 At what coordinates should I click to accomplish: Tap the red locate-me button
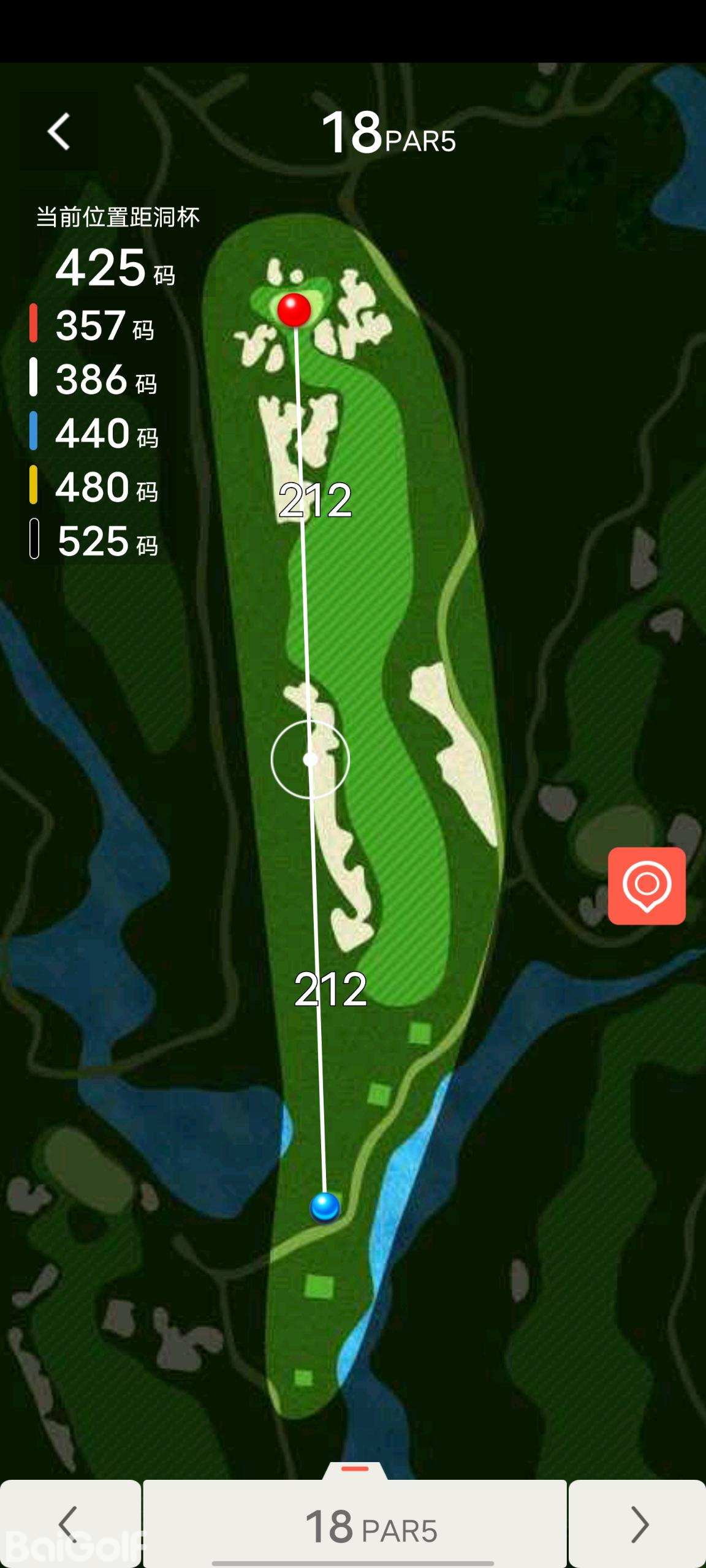(647, 886)
